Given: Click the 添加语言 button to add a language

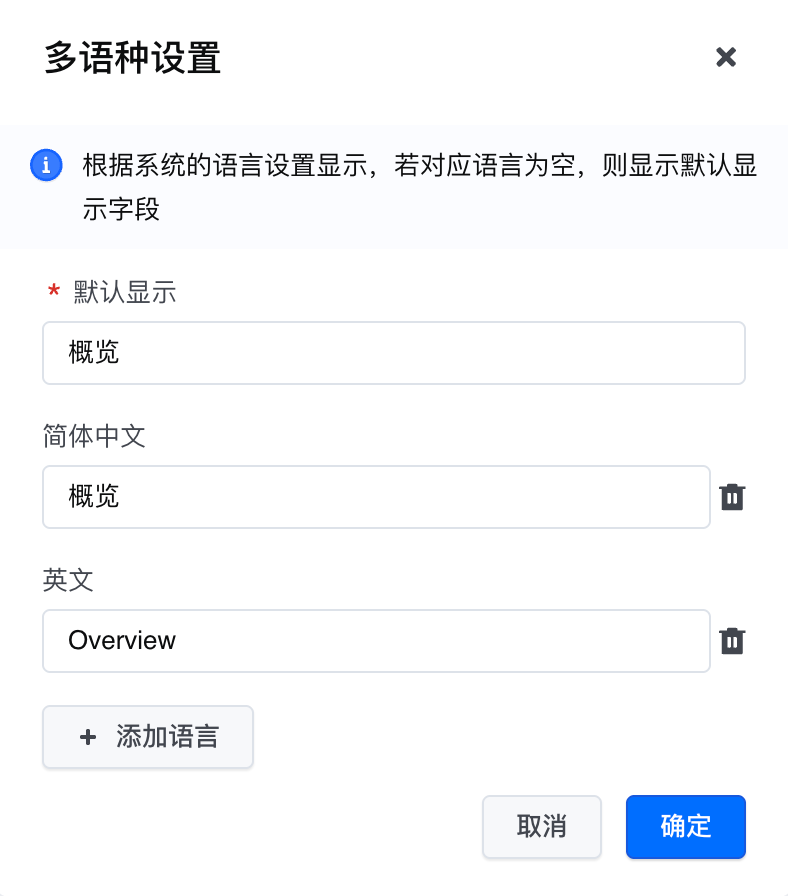Looking at the screenshot, I should pos(148,737).
